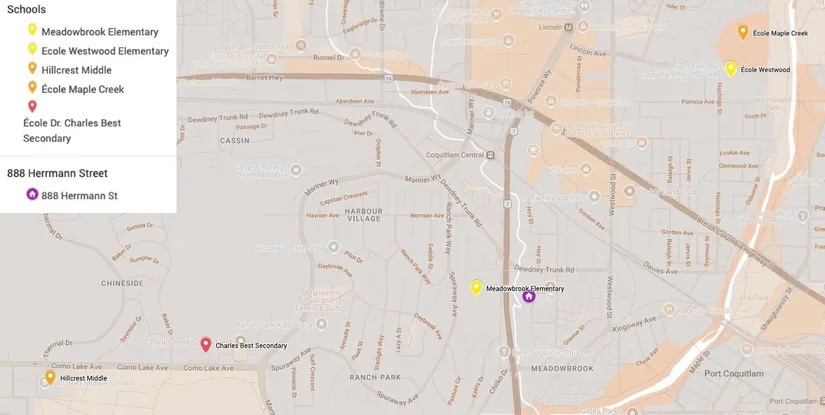Tap the École Maple Creek map marker
The image size is (825, 415).
(743, 32)
